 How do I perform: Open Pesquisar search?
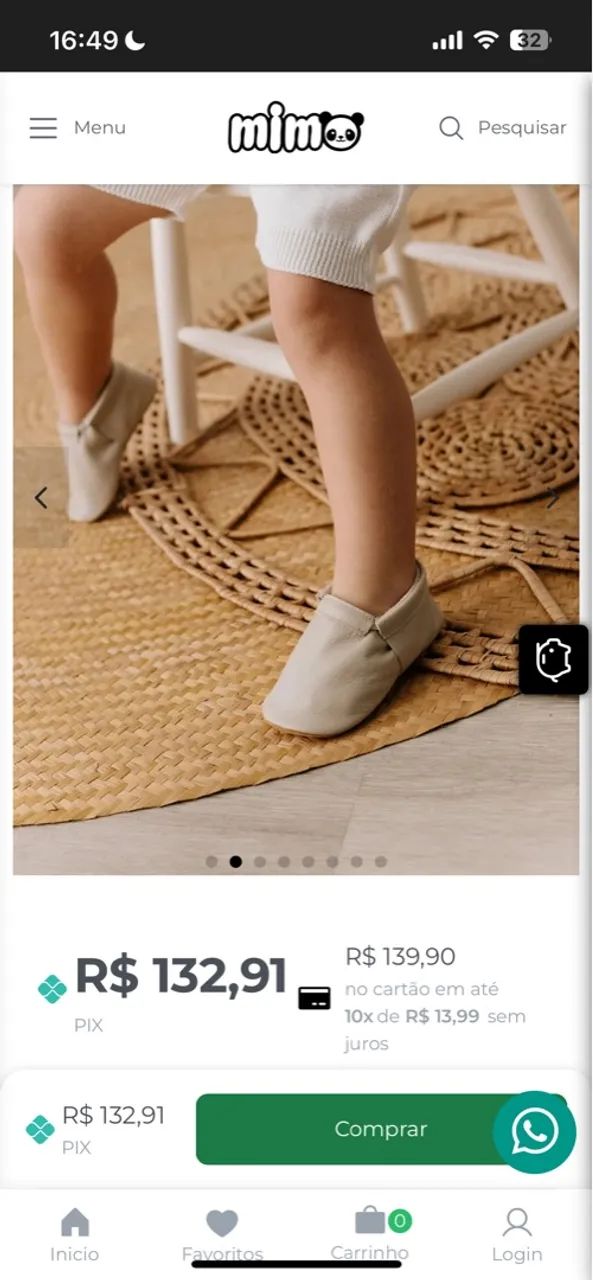[503, 128]
